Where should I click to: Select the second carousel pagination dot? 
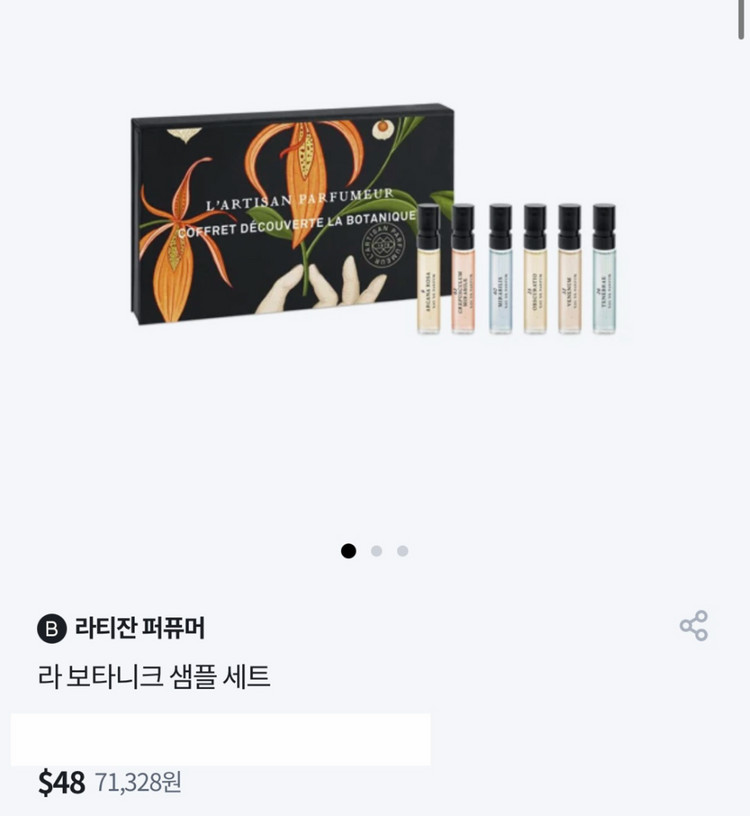click(376, 550)
